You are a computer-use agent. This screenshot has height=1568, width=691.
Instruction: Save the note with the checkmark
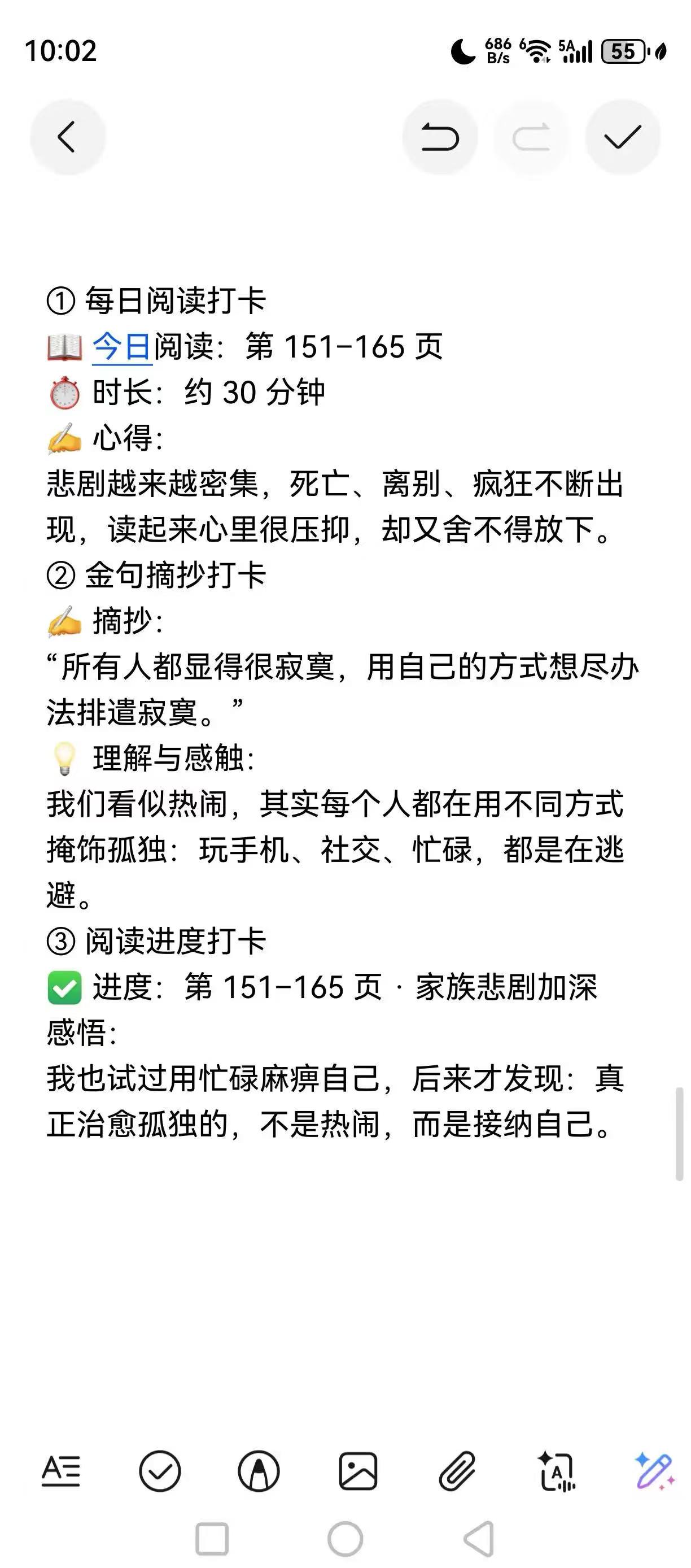(x=622, y=137)
